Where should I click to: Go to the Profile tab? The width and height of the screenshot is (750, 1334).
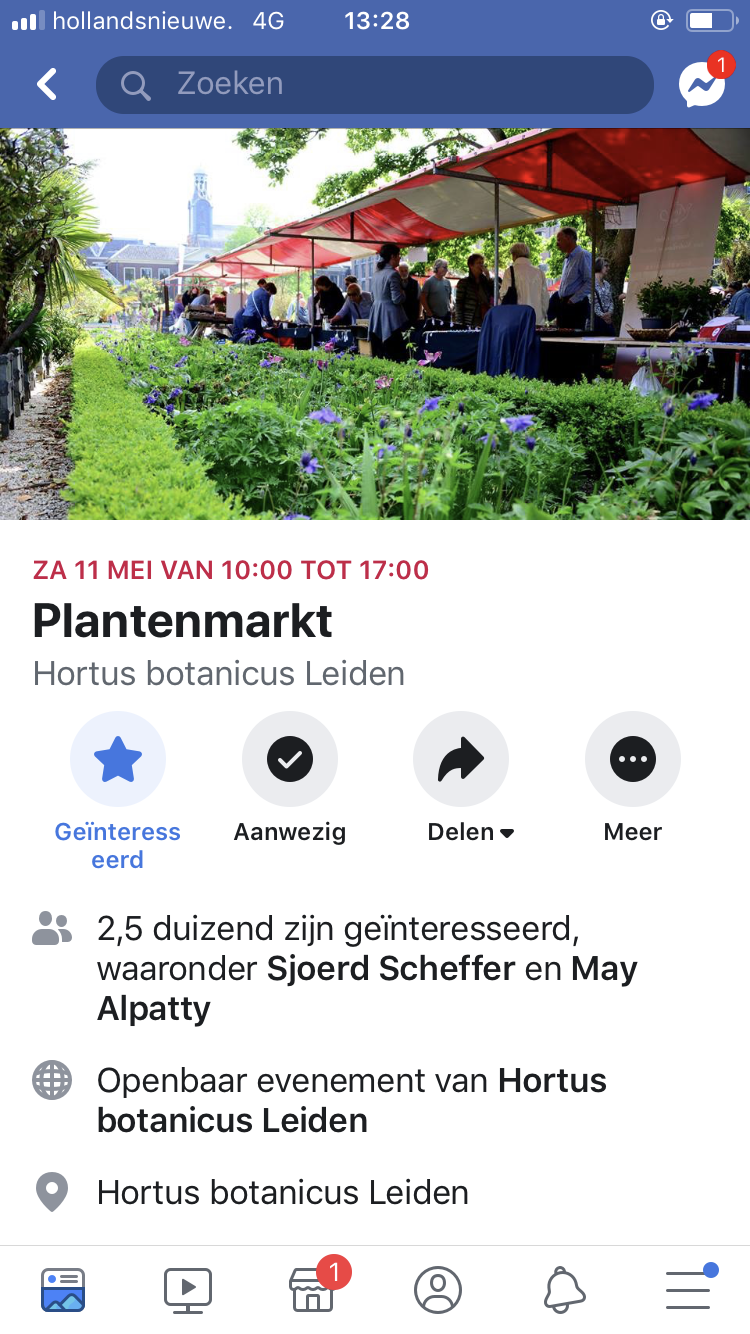[438, 1290]
